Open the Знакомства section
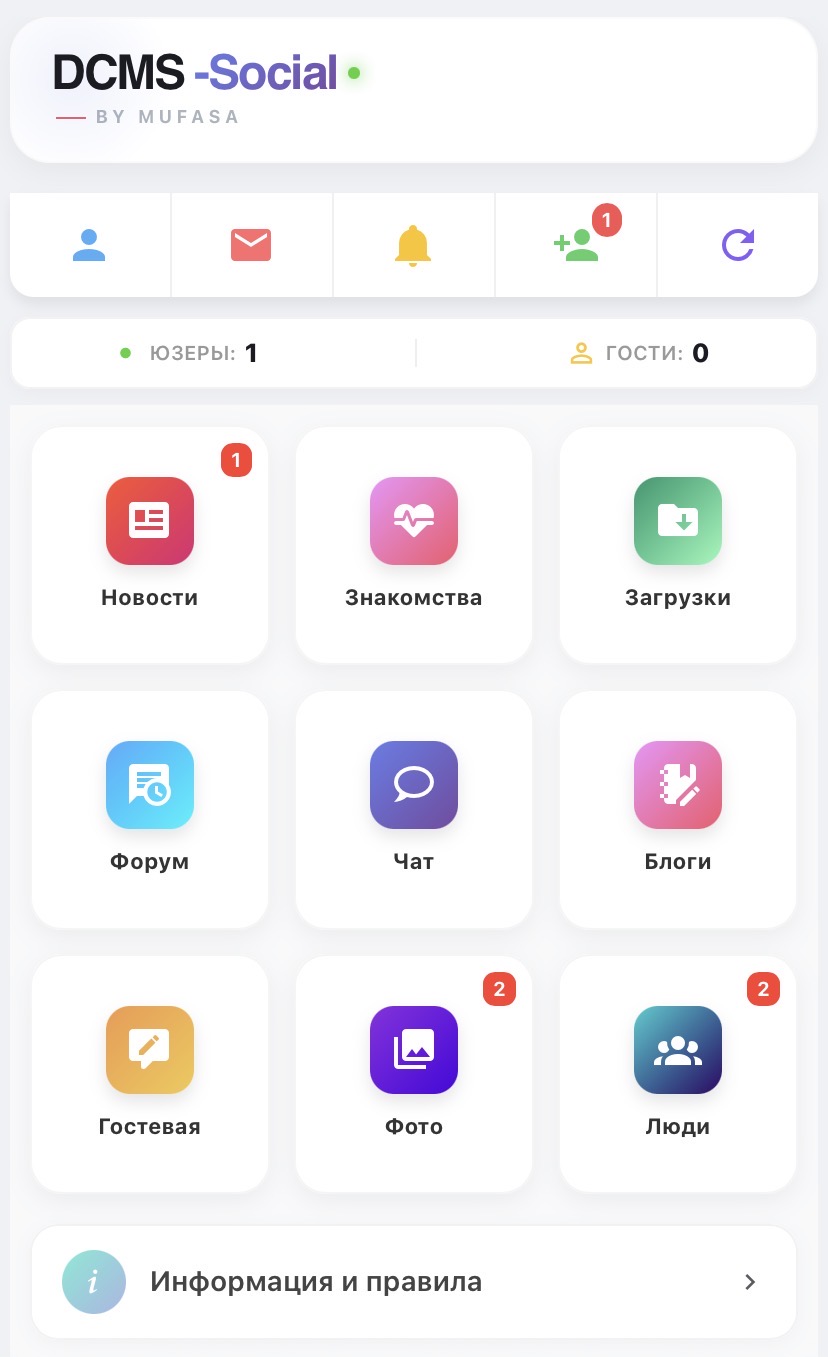828x1357 pixels. click(414, 545)
